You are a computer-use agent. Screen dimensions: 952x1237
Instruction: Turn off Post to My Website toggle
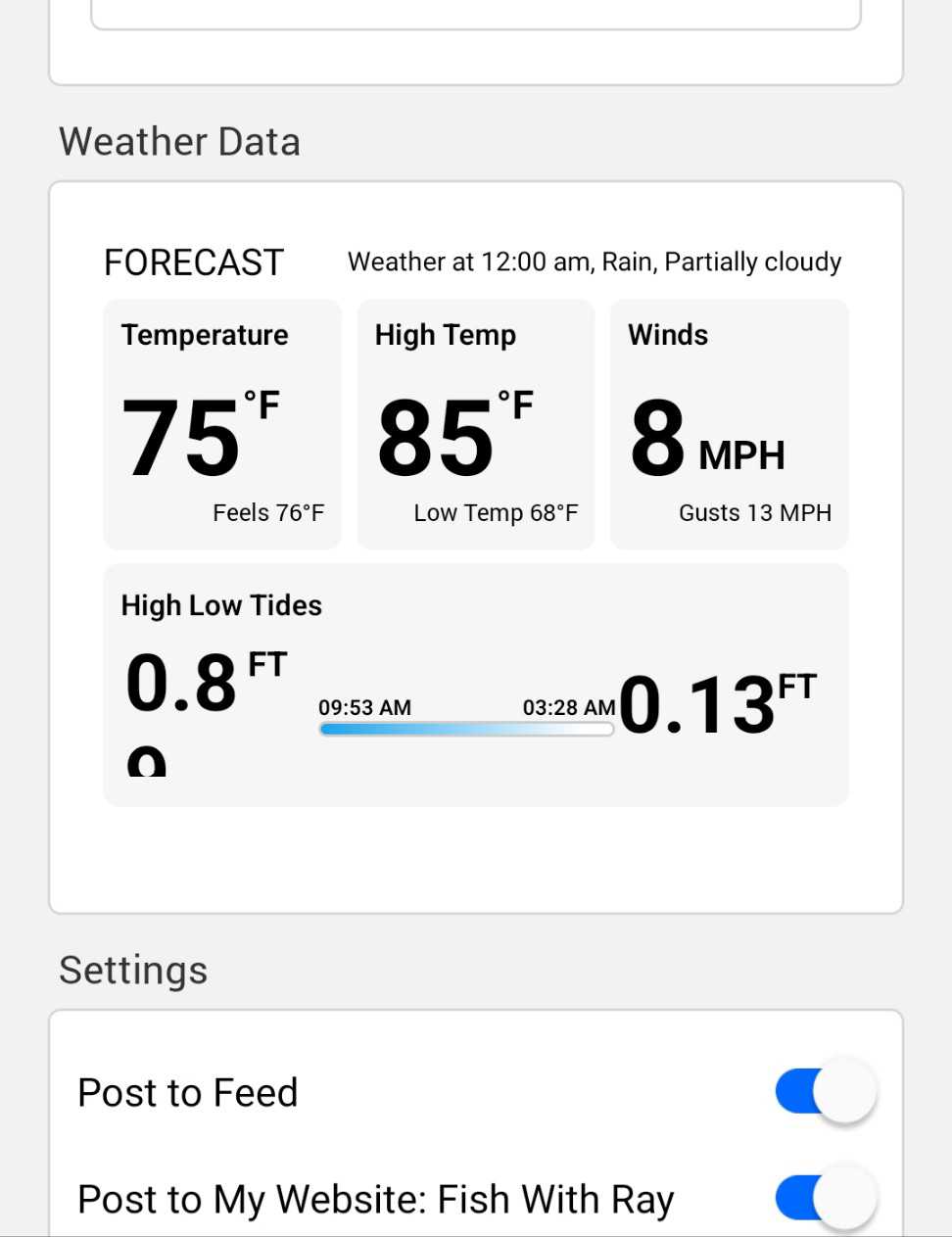825,1198
